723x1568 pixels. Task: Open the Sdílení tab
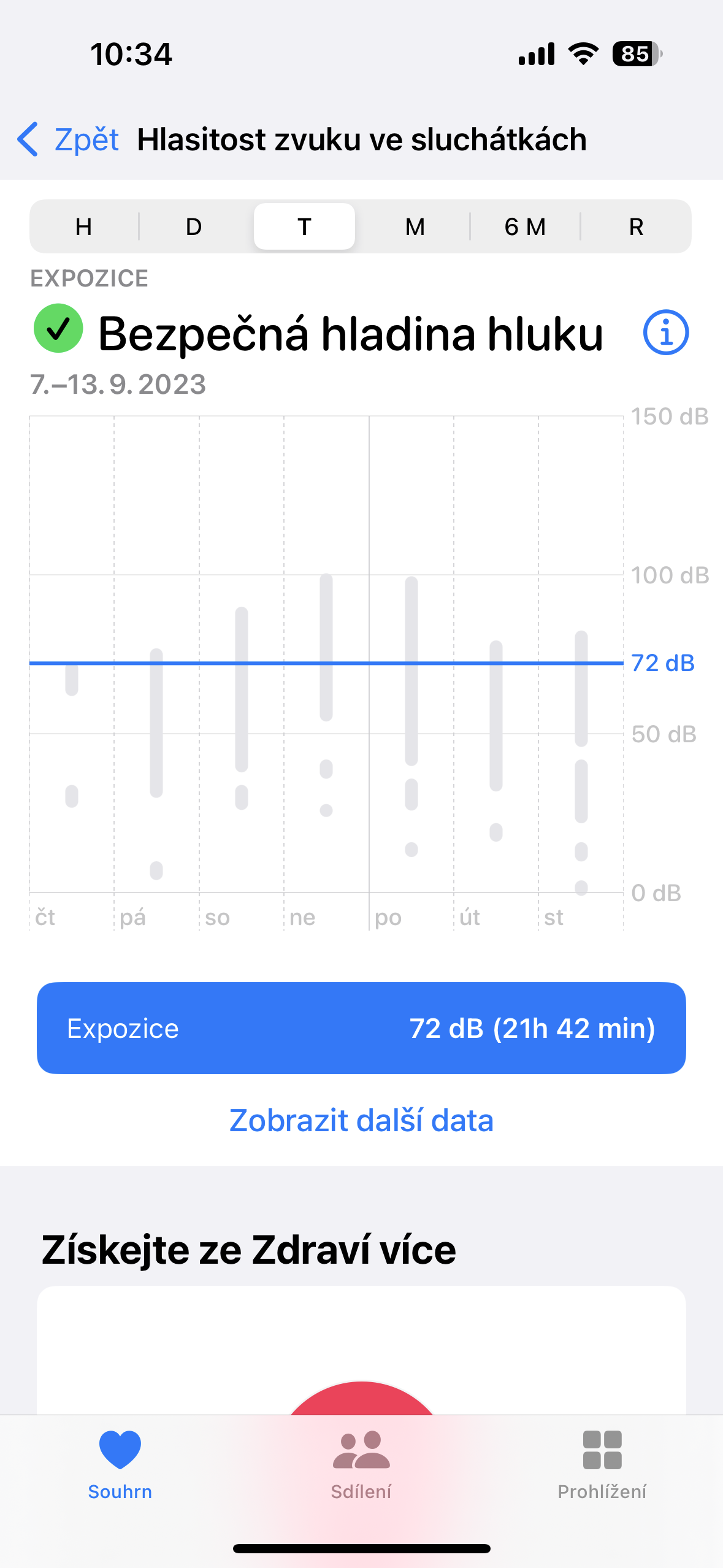click(x=361, y=1464)
